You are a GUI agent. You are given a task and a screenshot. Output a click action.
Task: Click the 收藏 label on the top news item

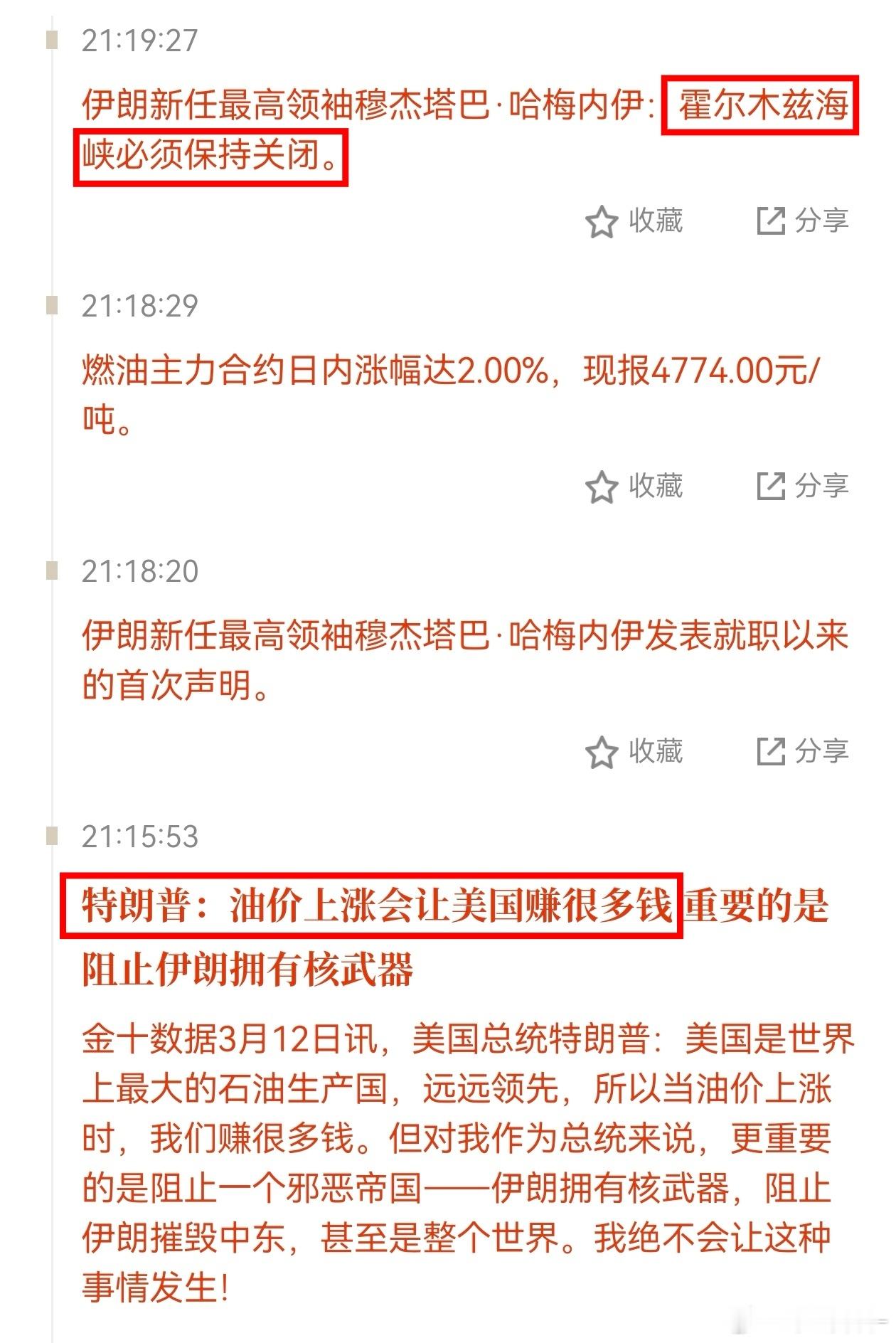pos(656,221)
